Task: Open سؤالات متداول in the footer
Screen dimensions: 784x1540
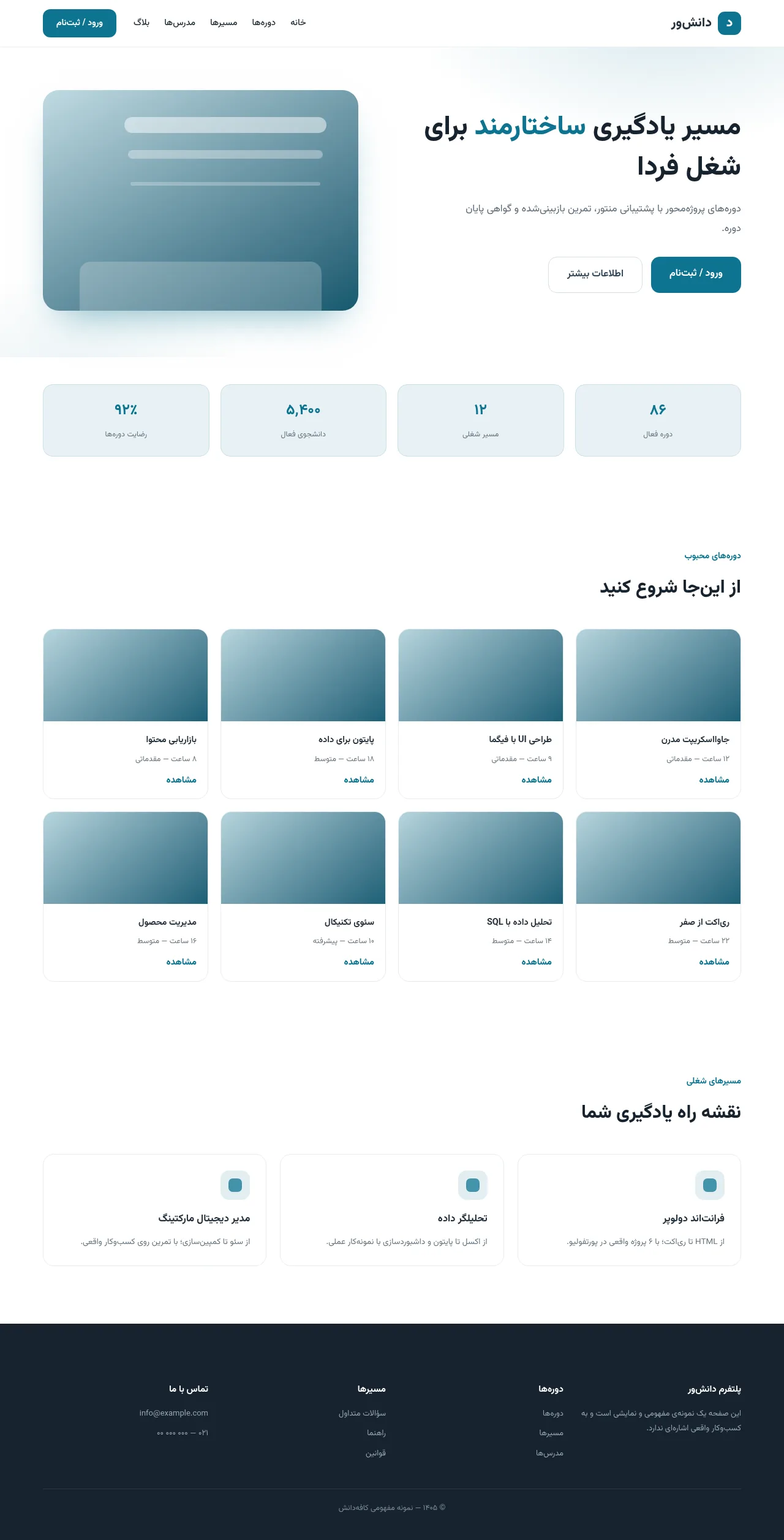Action: tap(362, 1413)
